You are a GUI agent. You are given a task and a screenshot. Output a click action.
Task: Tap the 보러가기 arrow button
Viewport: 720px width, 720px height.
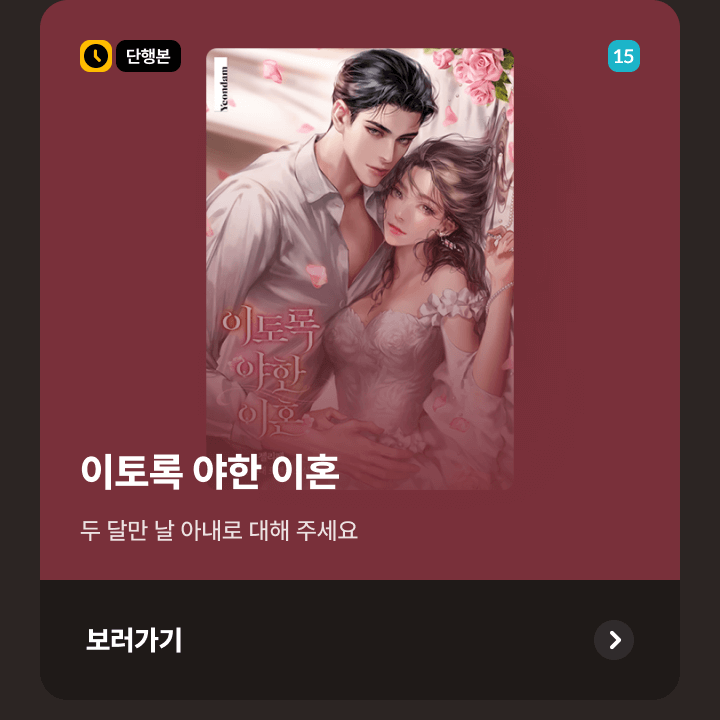point(613,640)
